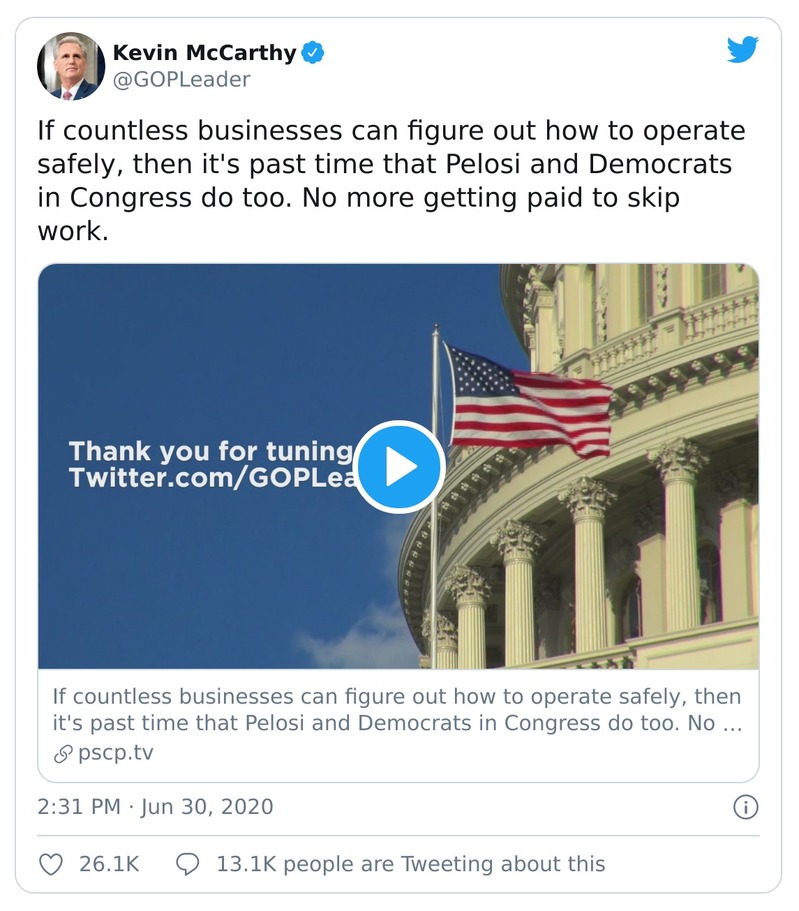Open Kevin McCarthy's profile picture

point(71,66)
